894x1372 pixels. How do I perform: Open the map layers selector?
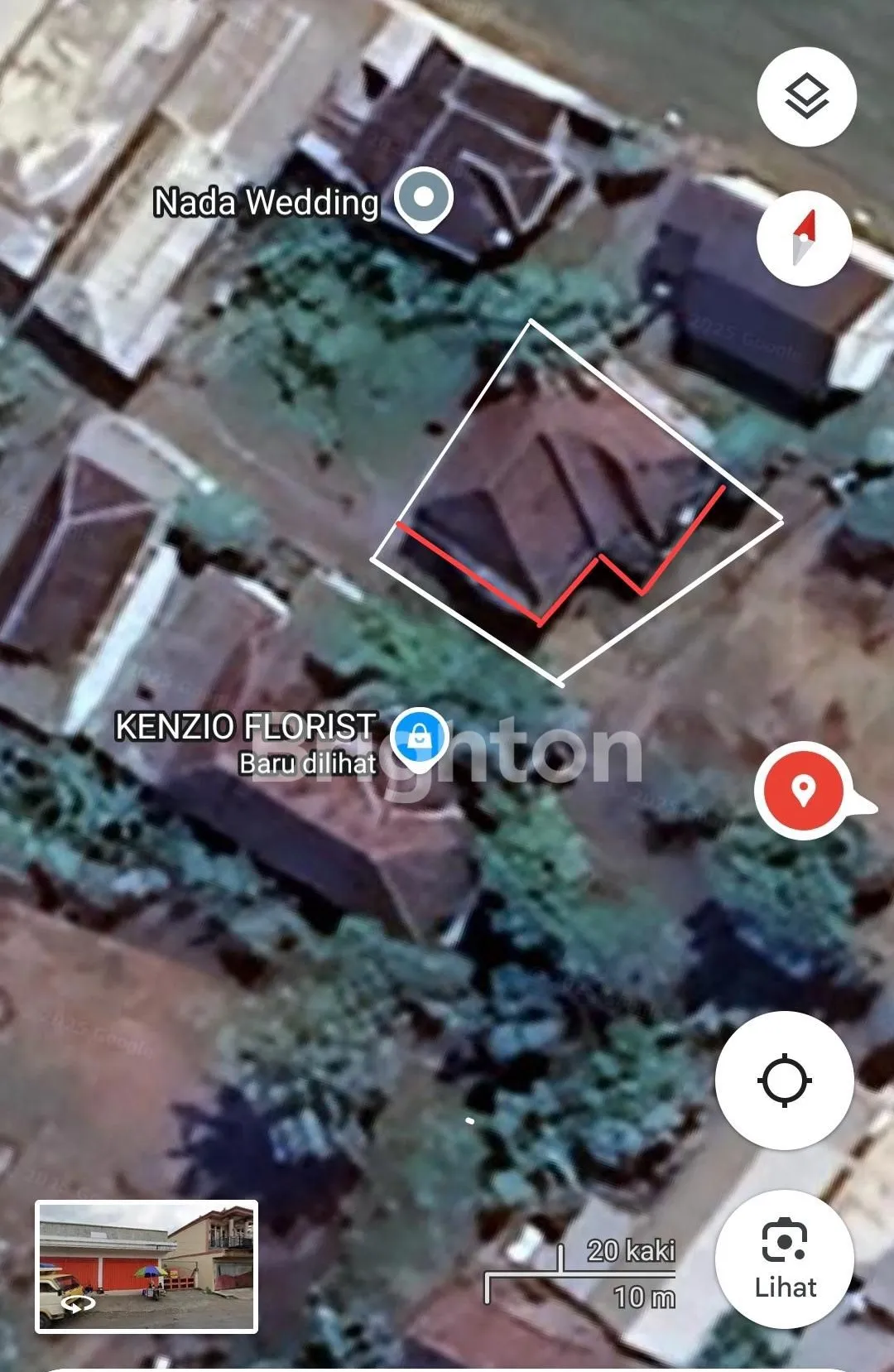click(806, 97)
